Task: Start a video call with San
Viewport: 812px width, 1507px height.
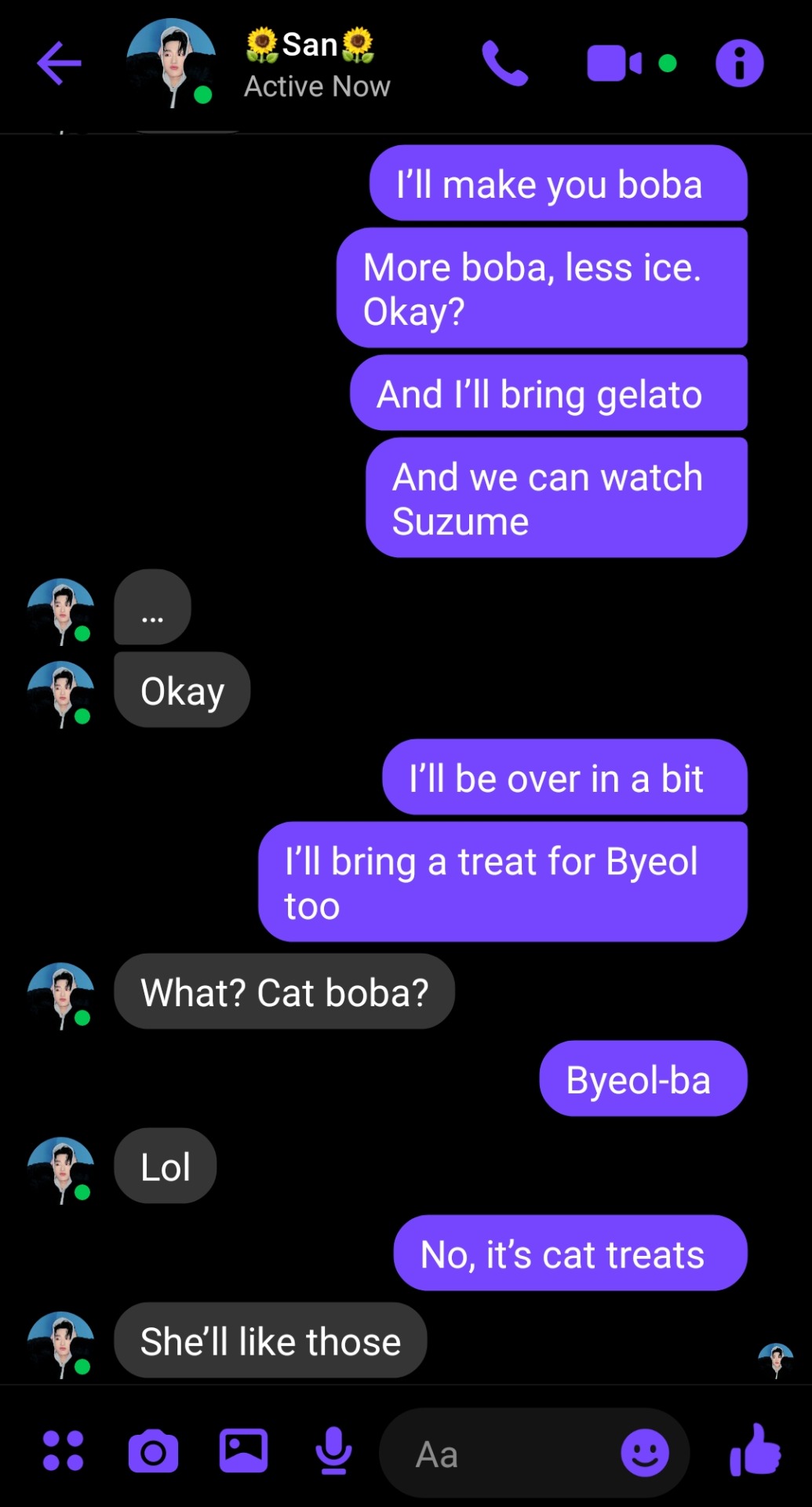Action: point(614,63)
